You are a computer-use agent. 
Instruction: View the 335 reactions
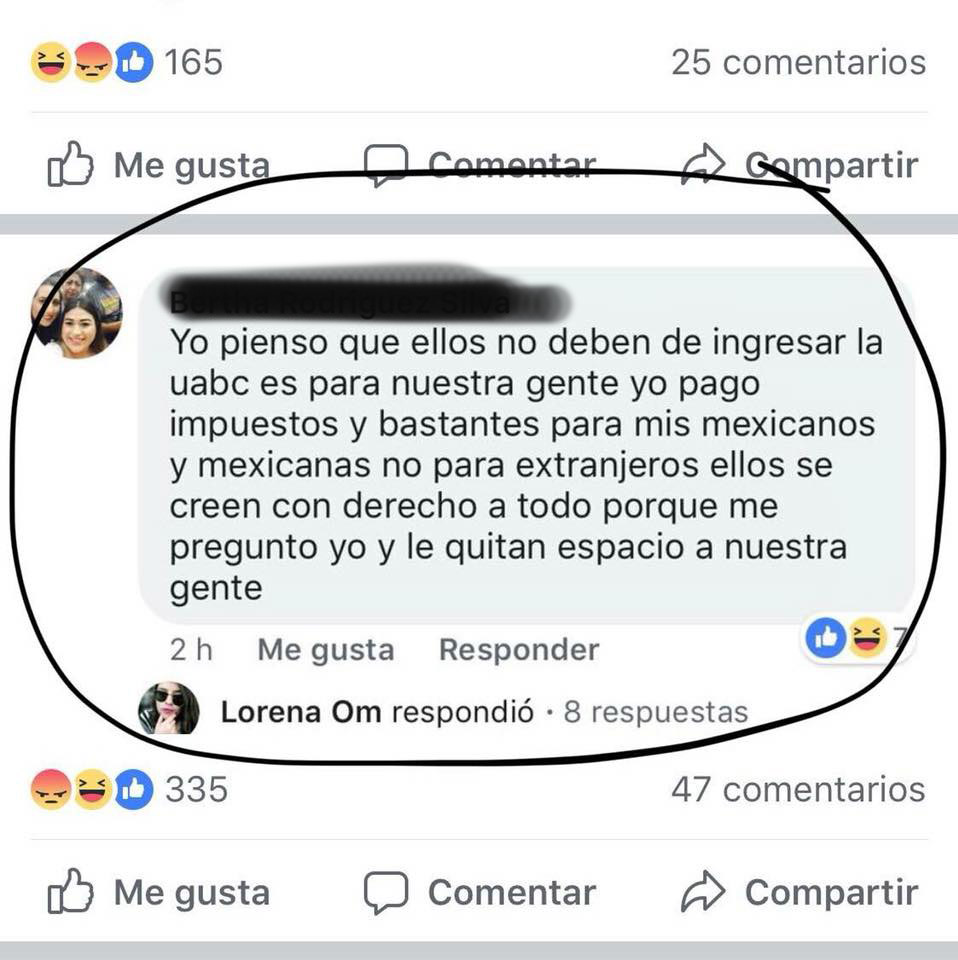coord(128,790)
